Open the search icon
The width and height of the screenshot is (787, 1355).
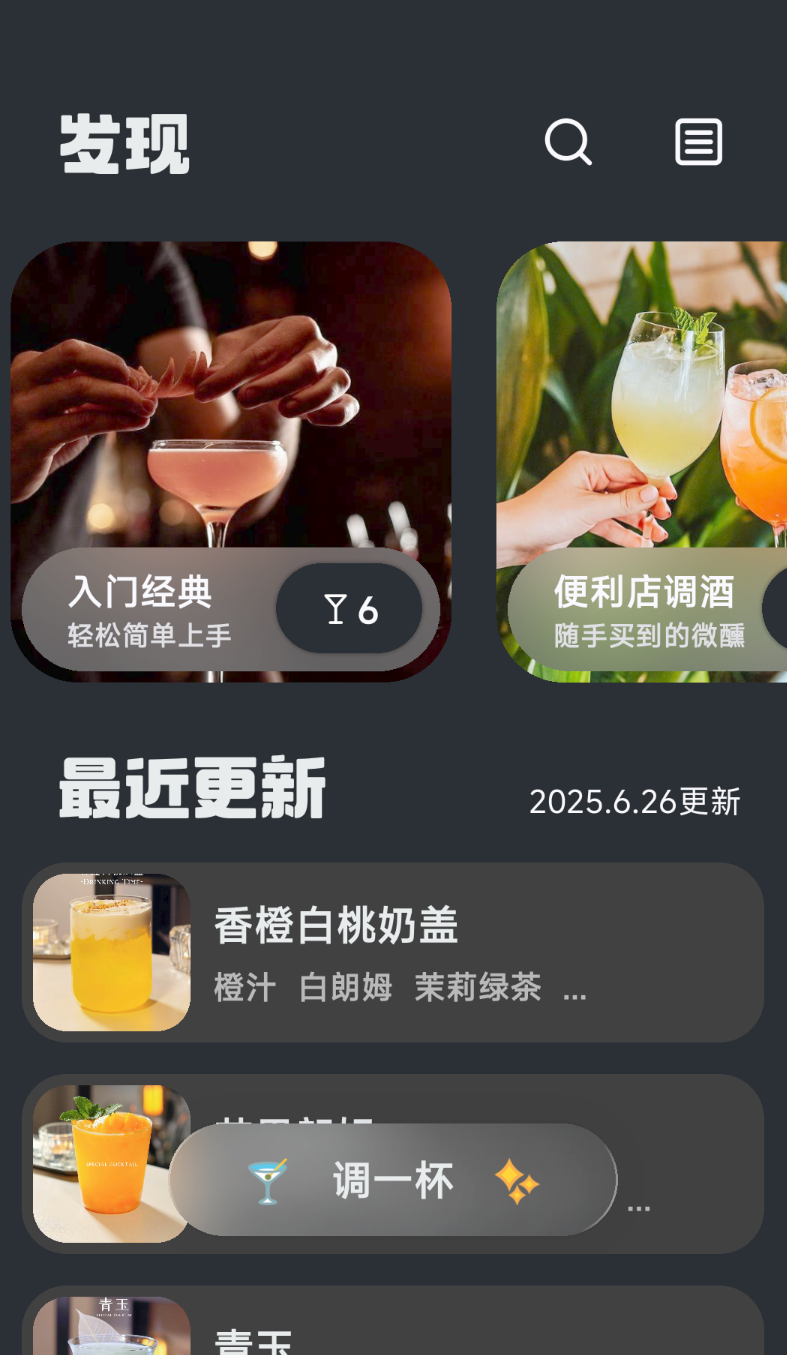click(x=568, y=142)
